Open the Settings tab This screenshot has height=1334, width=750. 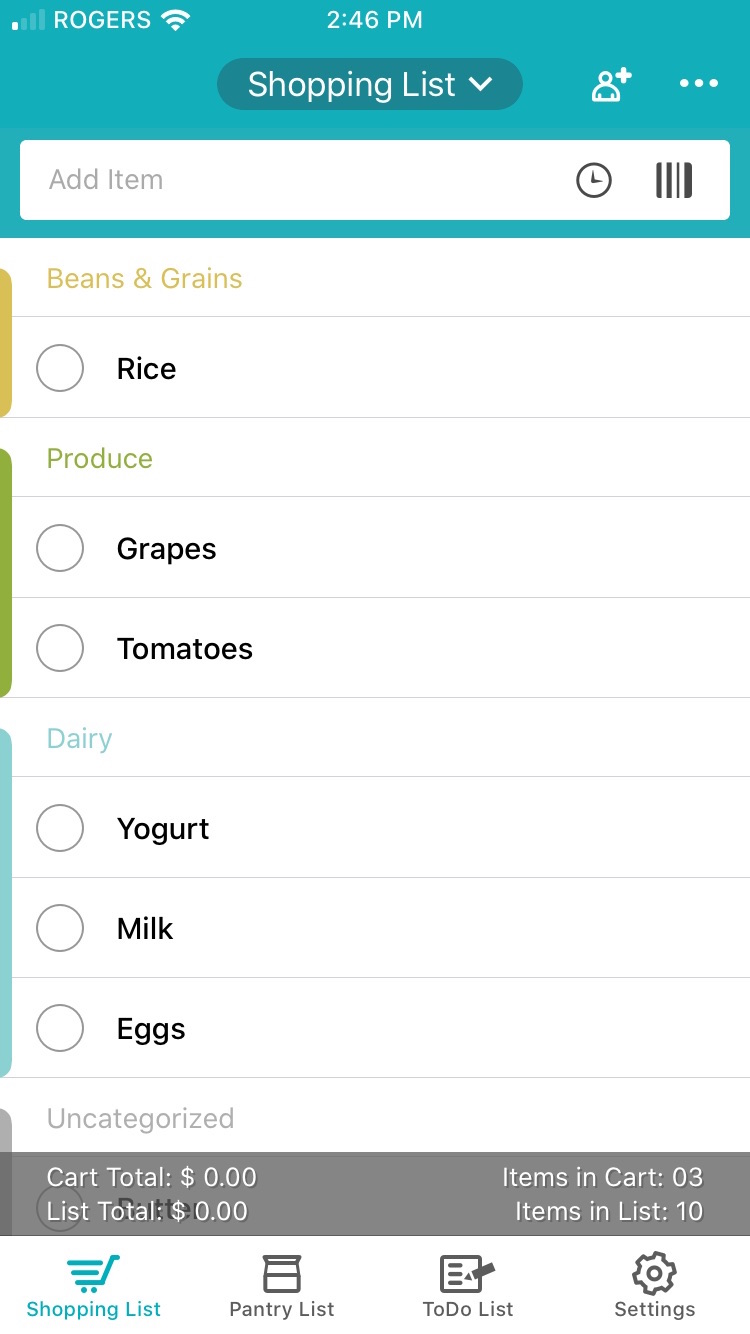tap(655, 1286)
